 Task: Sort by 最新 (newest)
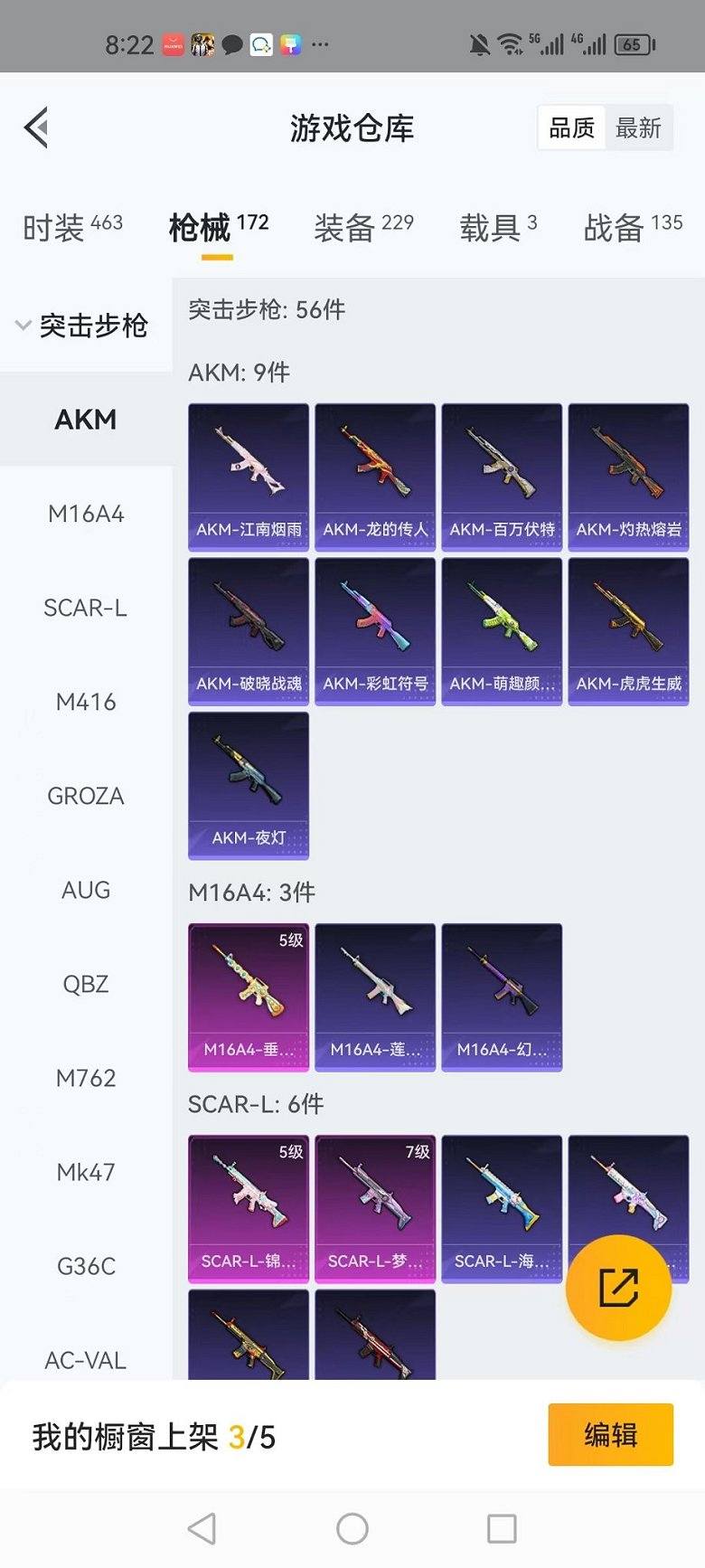tap(638, 128)
